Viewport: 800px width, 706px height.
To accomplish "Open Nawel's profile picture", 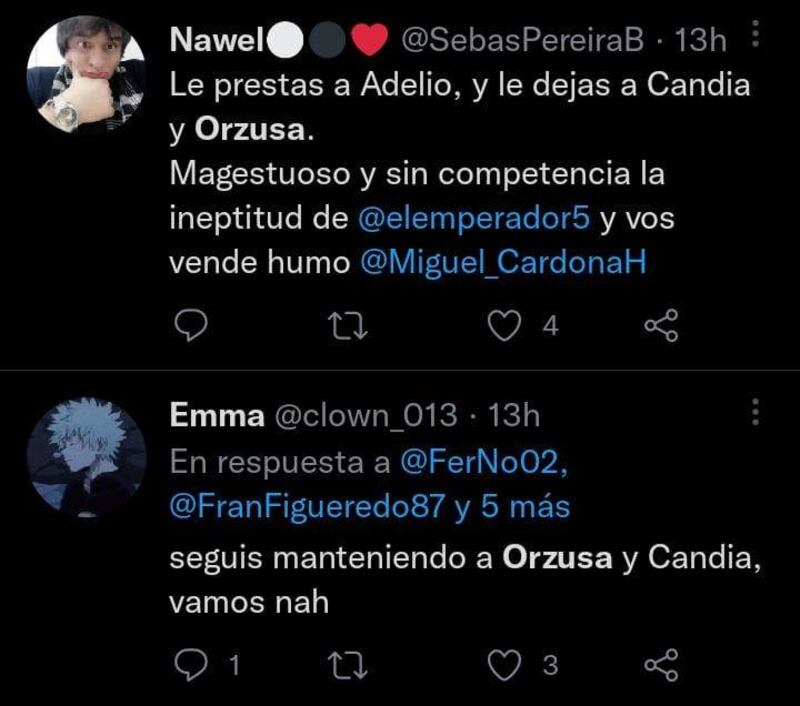I will click(86, 76).
